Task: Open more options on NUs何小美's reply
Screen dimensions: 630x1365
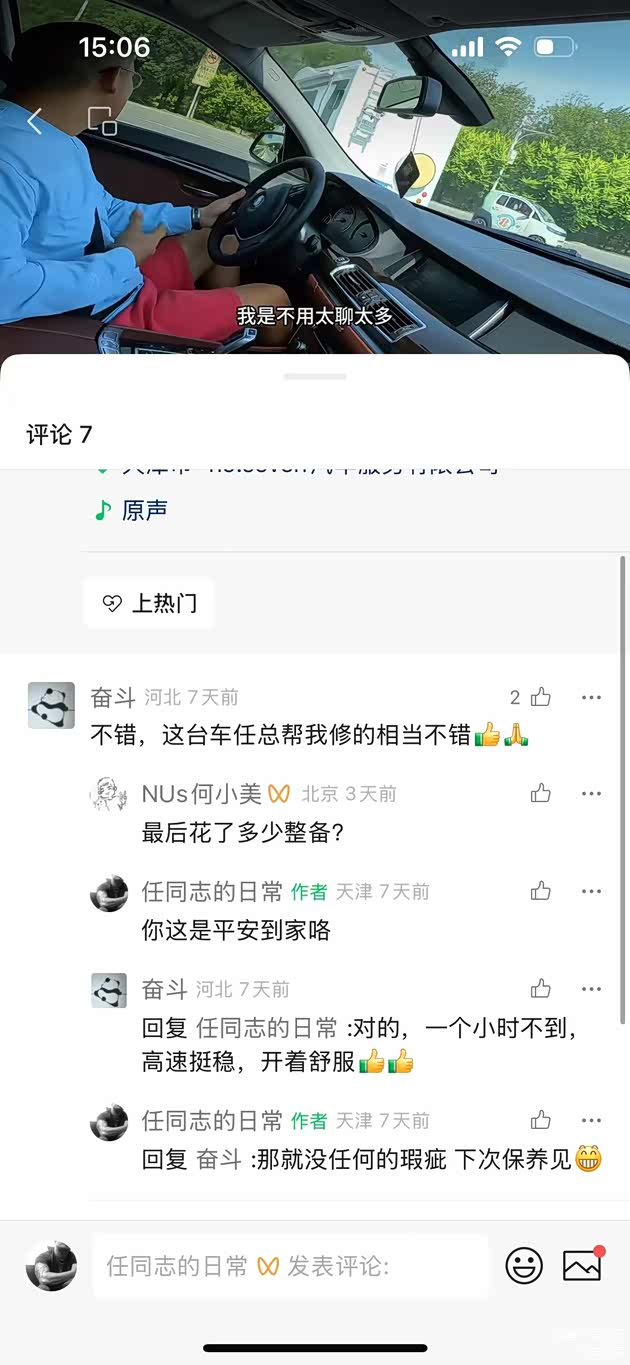Action: click(591, 793)
